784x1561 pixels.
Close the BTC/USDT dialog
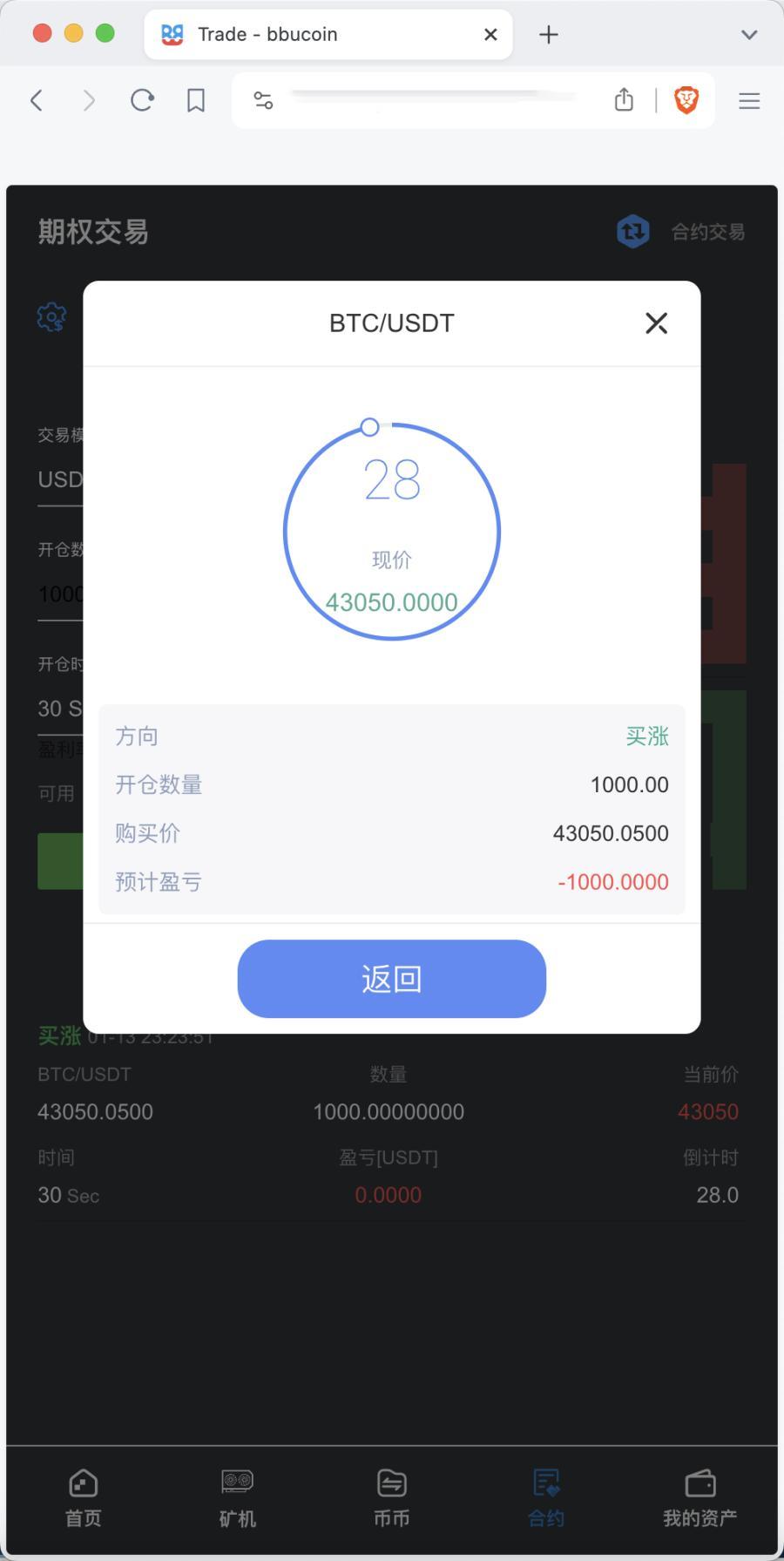pos(656,323)
